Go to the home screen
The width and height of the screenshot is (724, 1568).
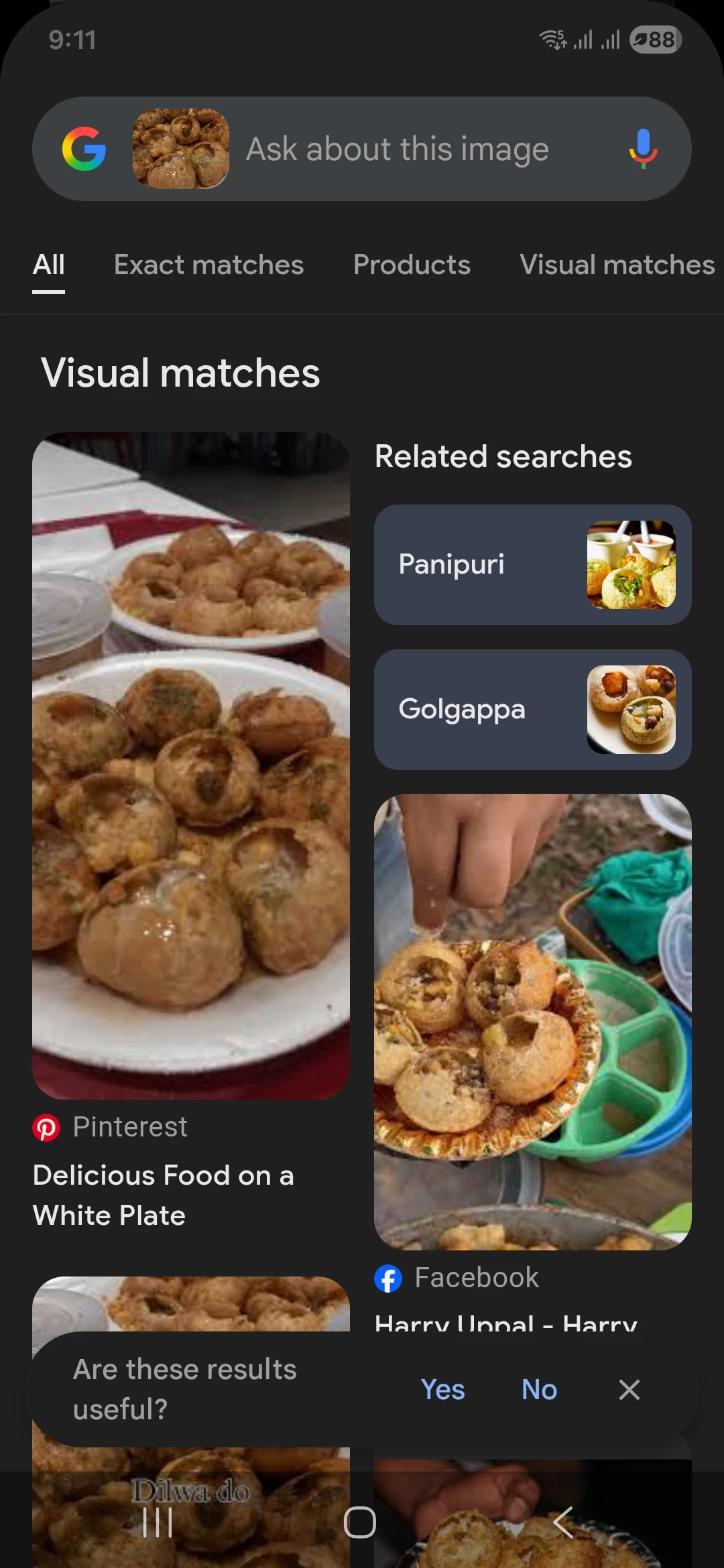pyautogui.click(x=360, y=1522)
